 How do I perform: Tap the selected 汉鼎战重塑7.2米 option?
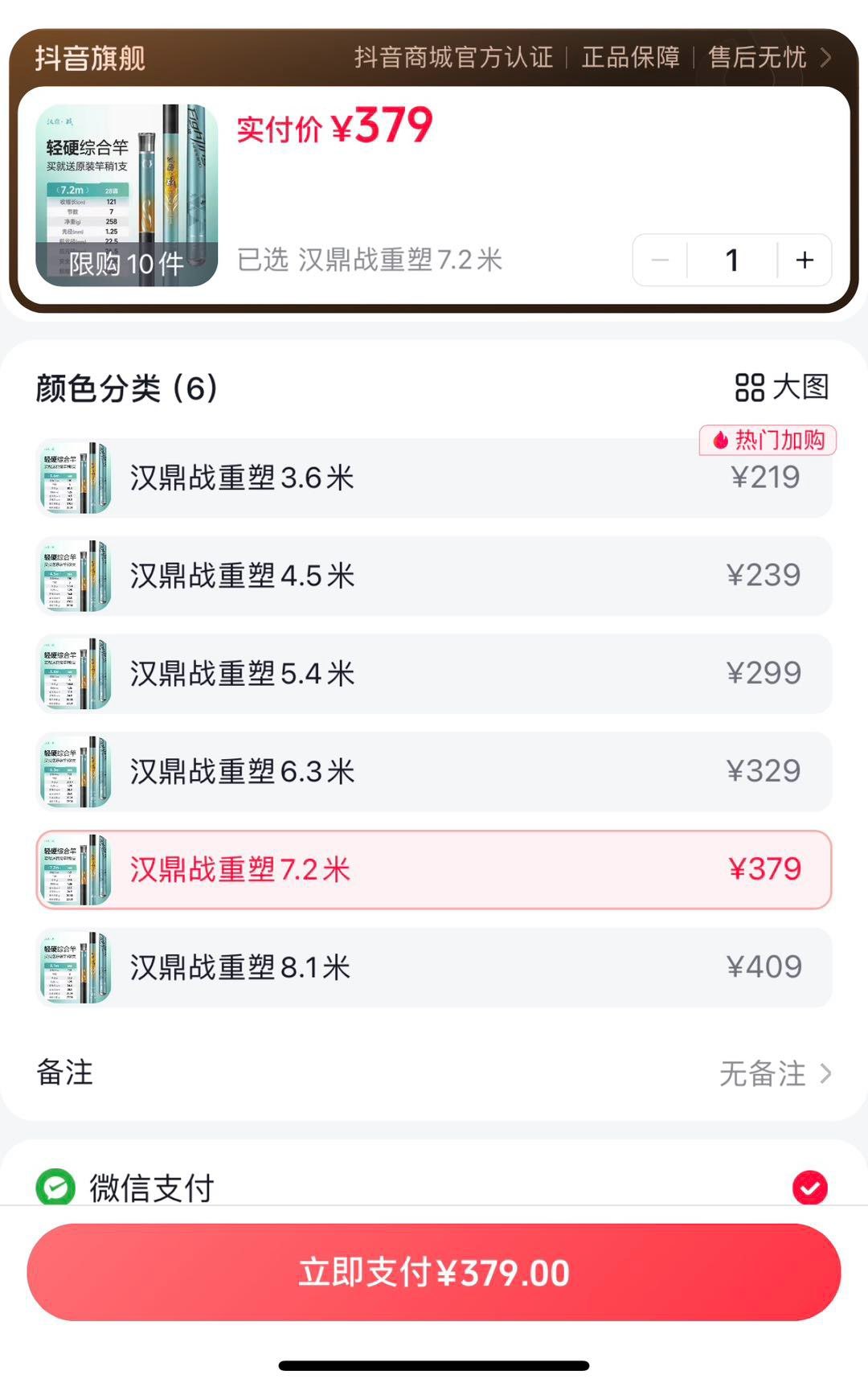tap(434, 870)
